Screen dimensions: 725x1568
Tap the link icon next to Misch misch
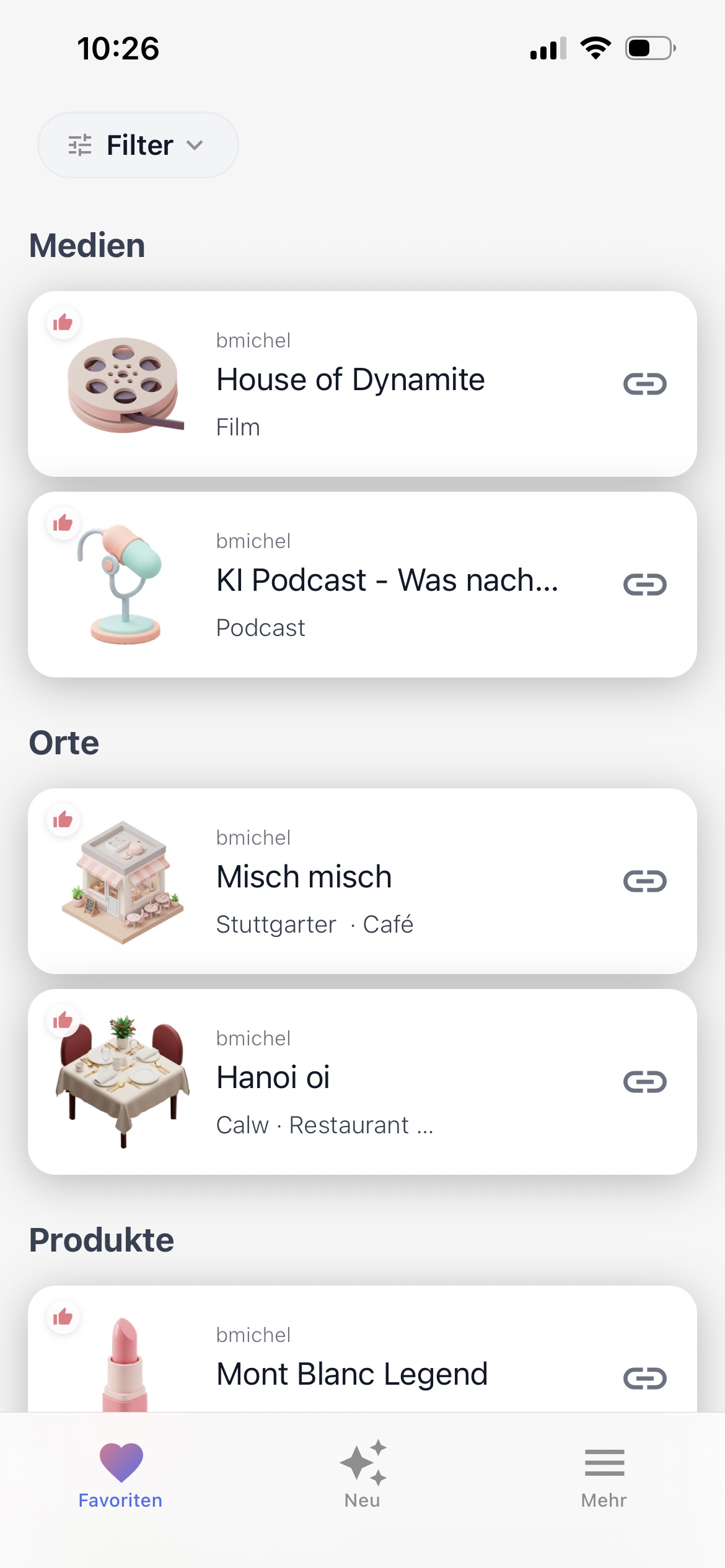645,880
